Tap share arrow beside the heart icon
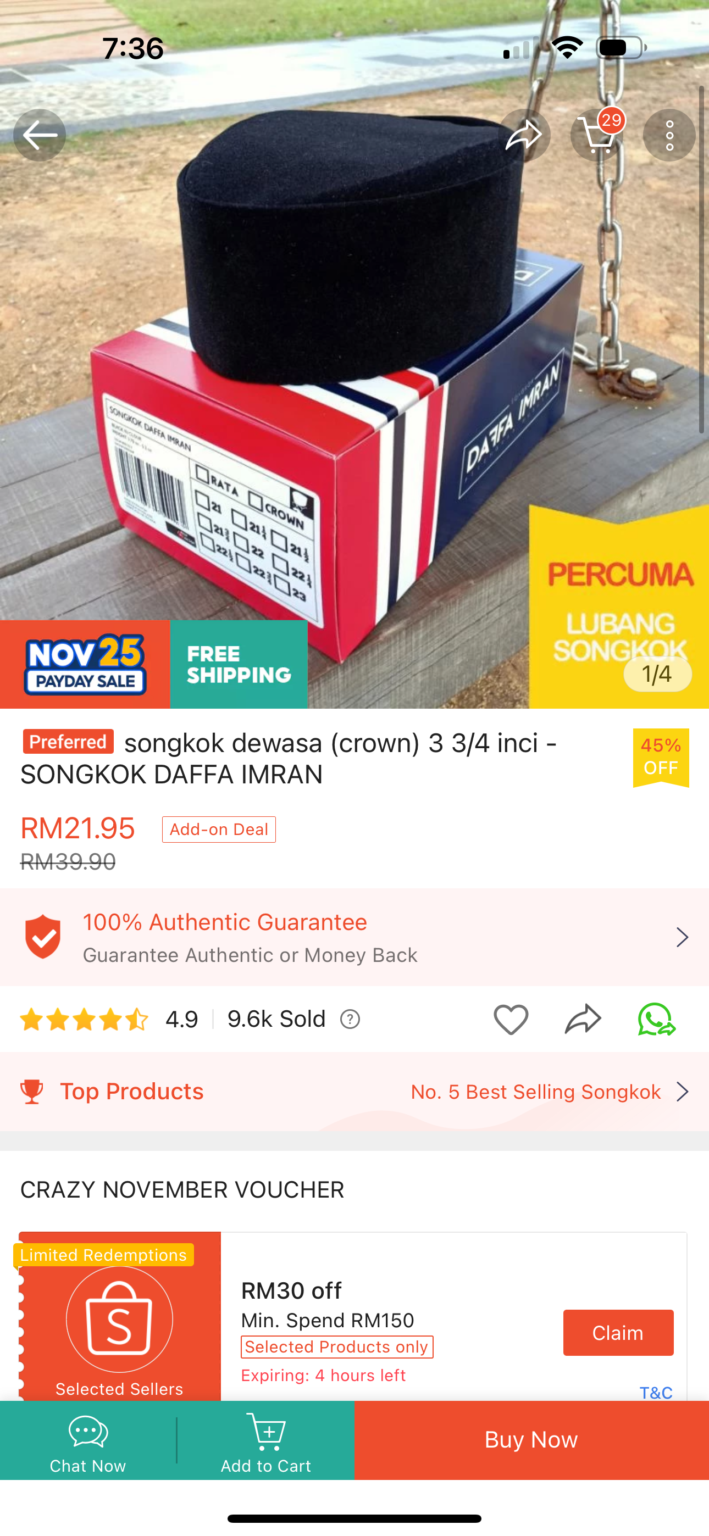The height and width of the screenshot is (1536, 709). coord(583,1019)
